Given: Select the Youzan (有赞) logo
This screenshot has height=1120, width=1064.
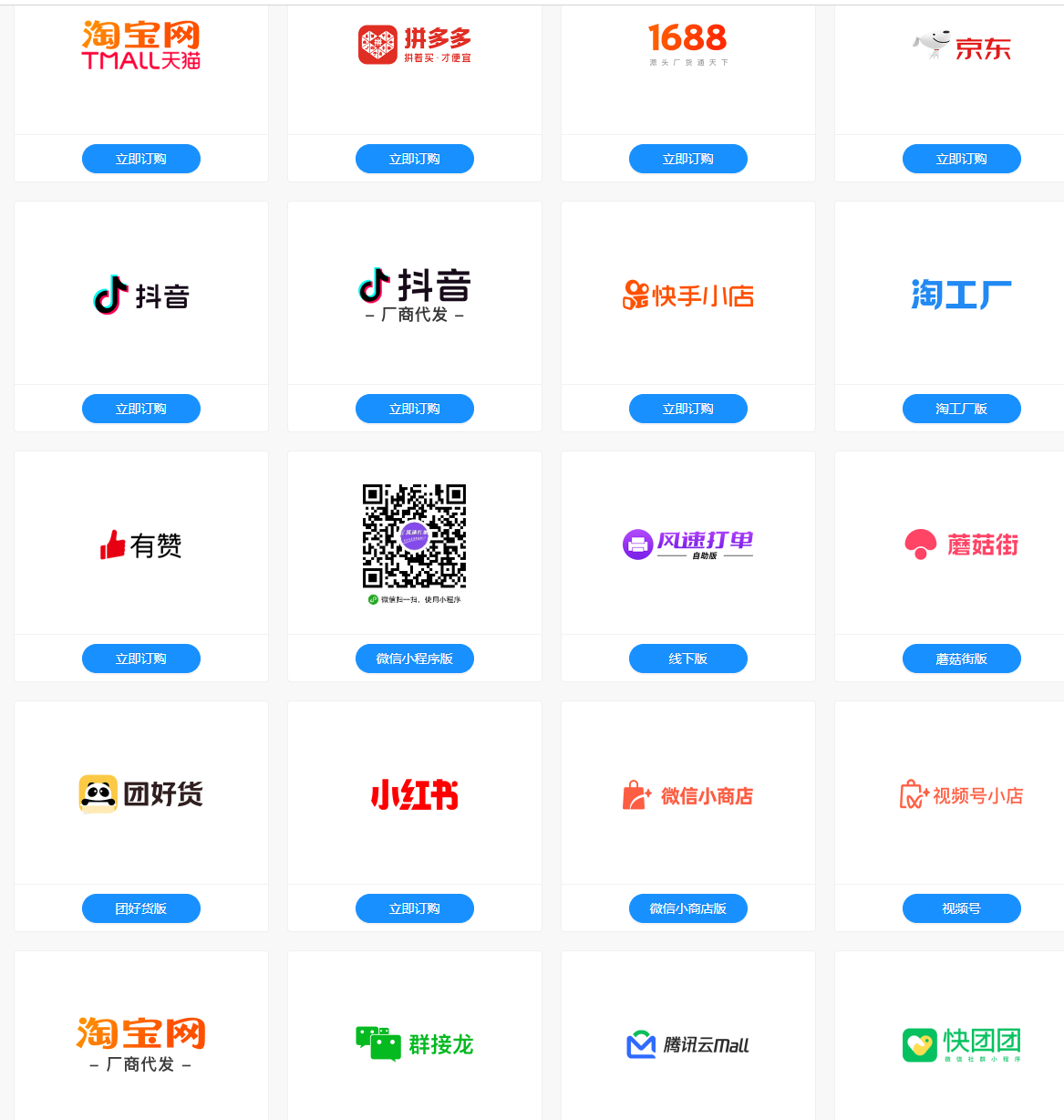Looking at the screenshot, I should 140,544.
